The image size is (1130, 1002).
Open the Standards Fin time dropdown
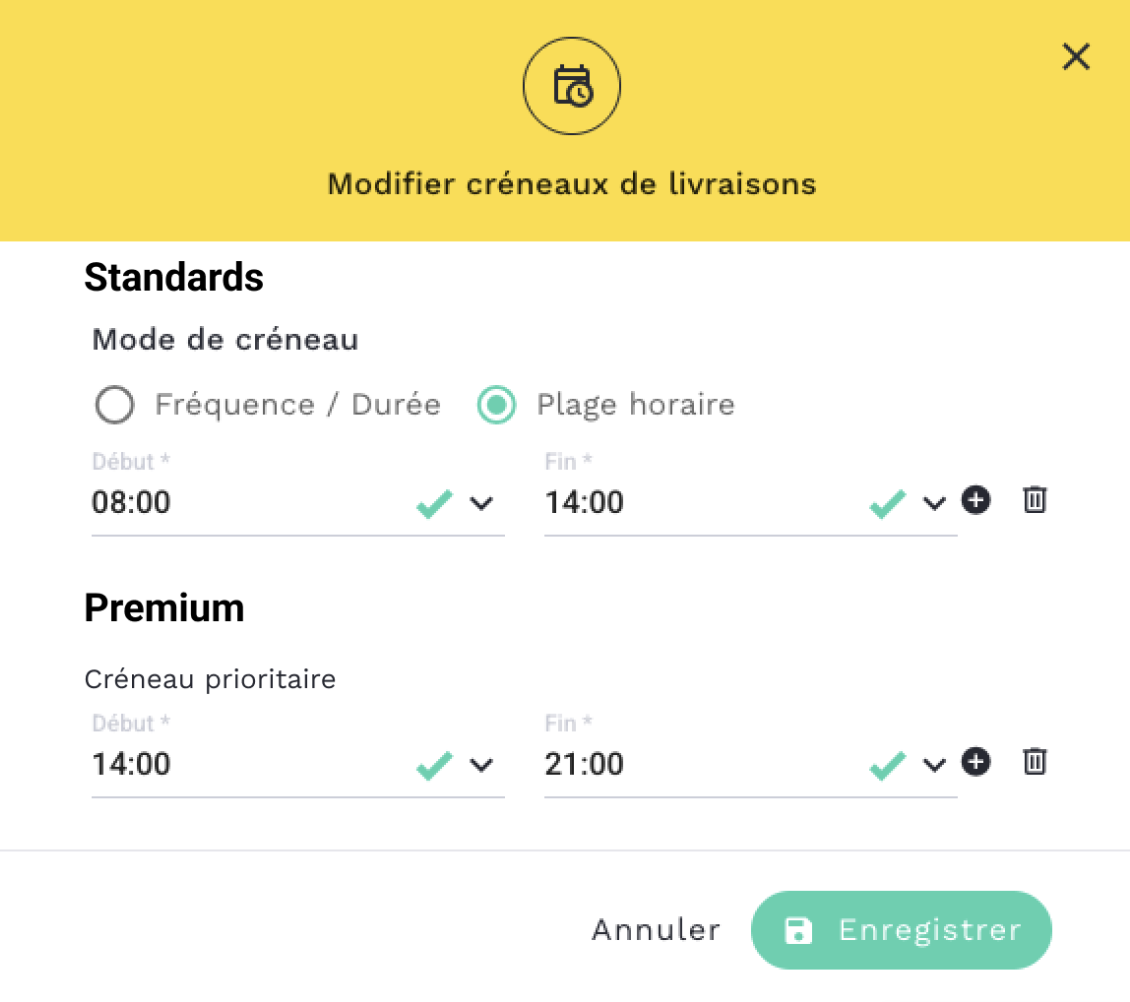(934, 503)
